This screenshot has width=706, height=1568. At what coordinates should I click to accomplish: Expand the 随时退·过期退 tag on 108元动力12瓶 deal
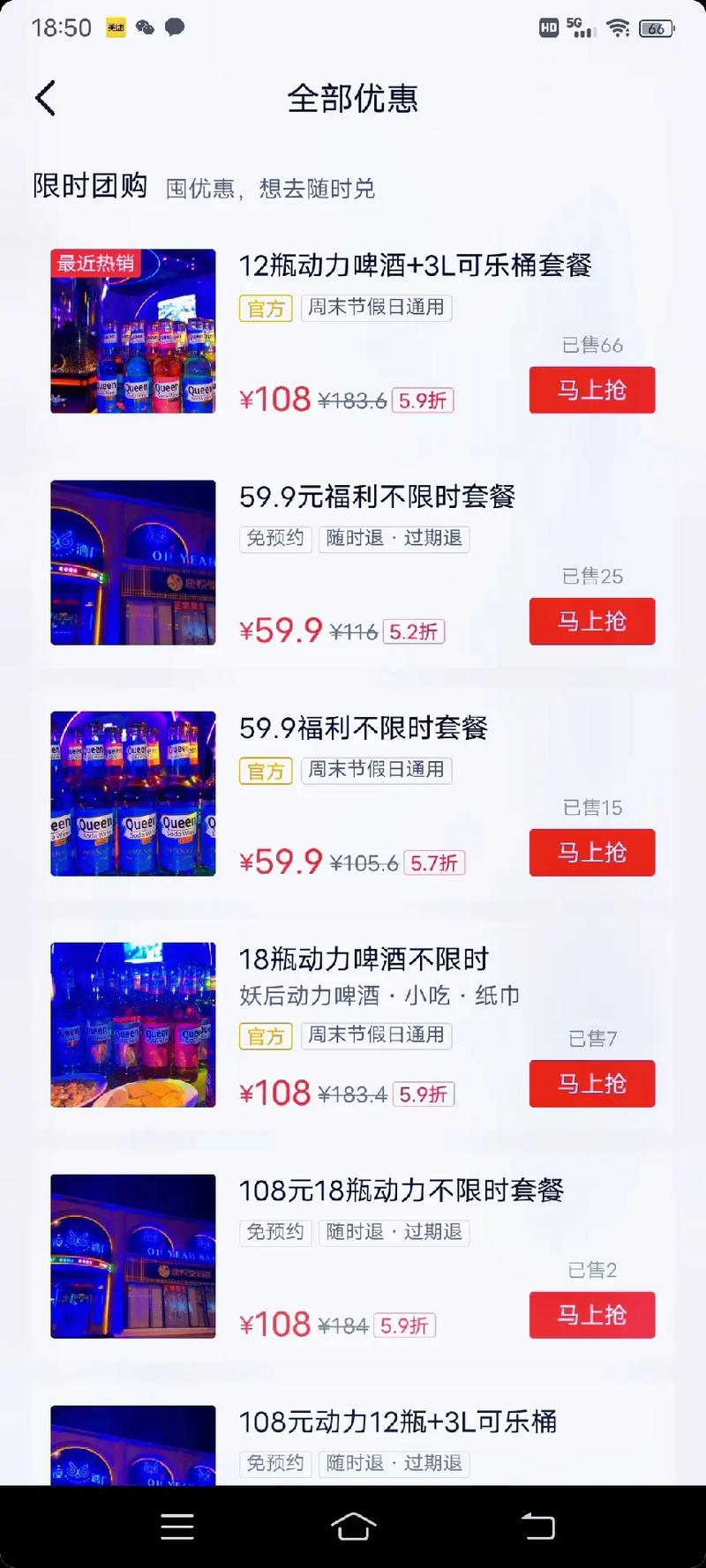(x=394, y=1464)
